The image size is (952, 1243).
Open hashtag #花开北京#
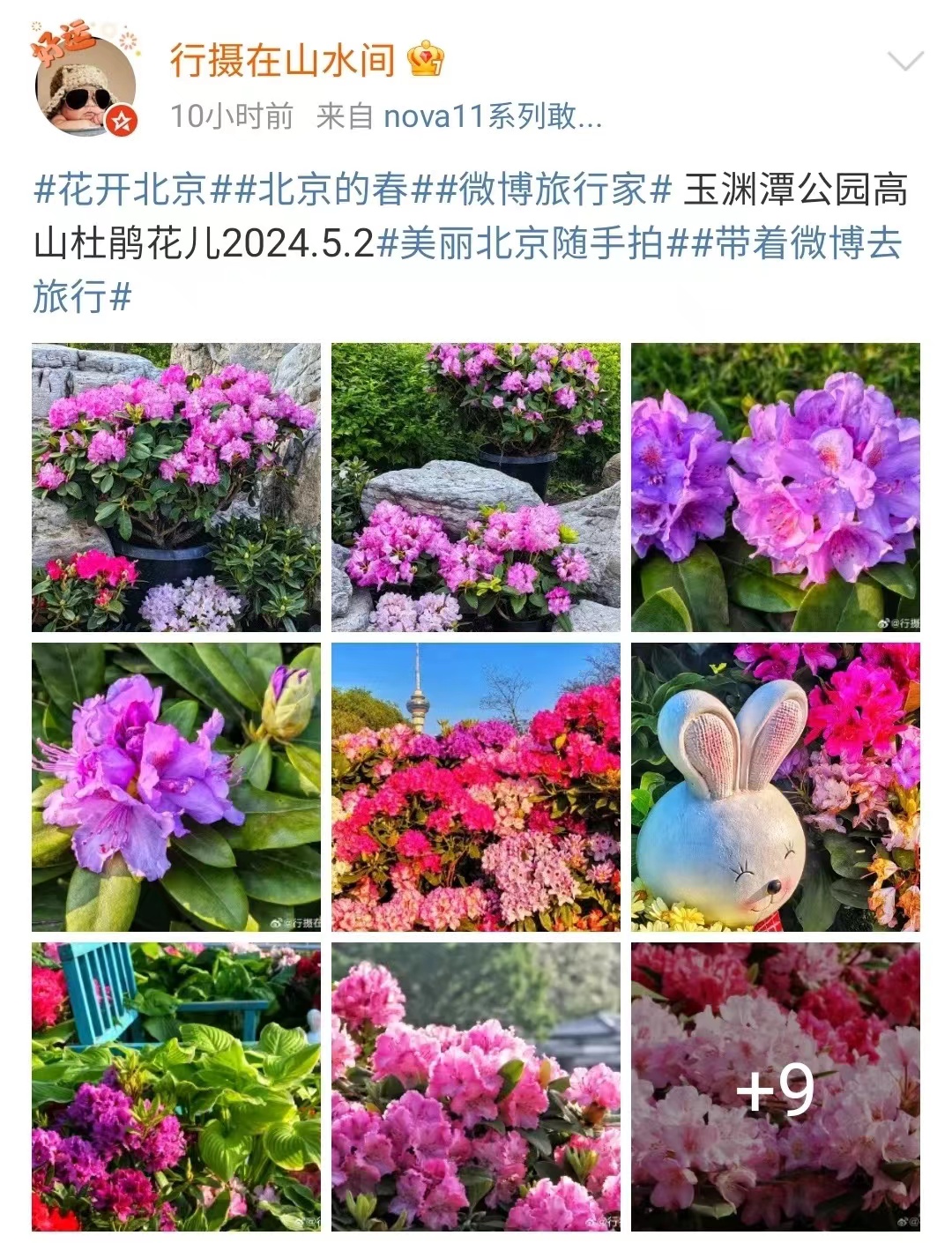pos(130,190)
